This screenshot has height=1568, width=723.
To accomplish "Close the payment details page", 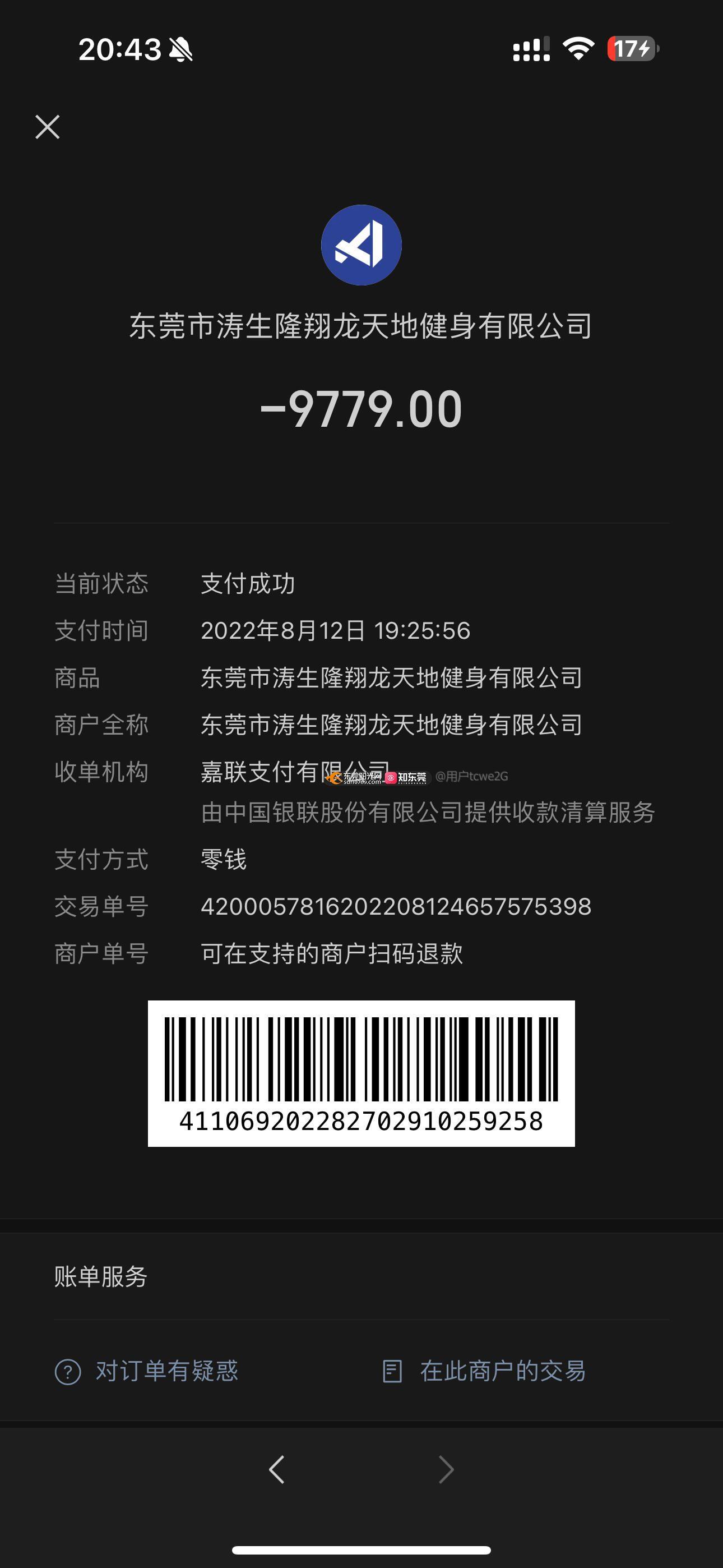I will coord(48,127).
